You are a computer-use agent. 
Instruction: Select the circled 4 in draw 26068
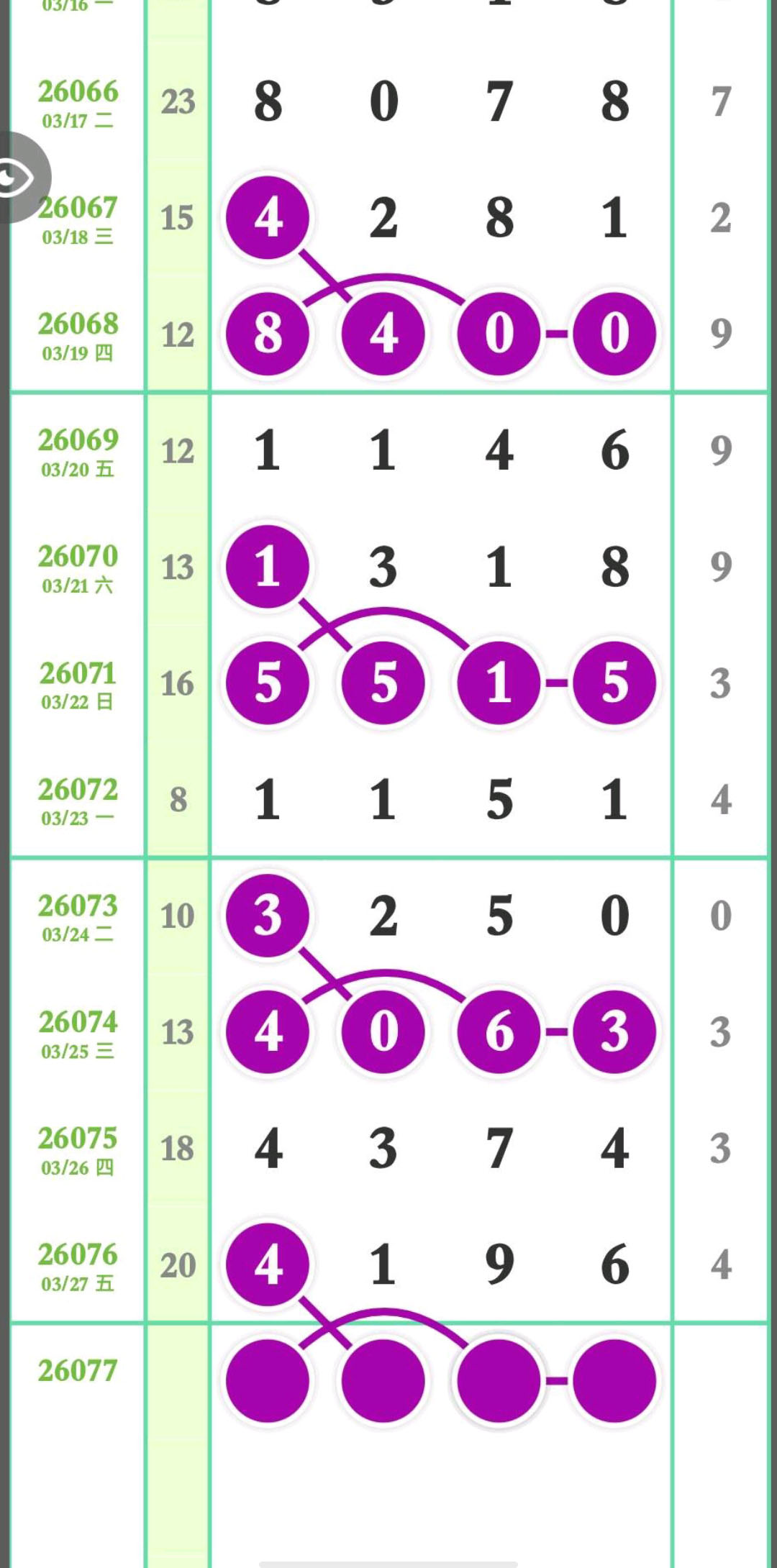point(383,333)
